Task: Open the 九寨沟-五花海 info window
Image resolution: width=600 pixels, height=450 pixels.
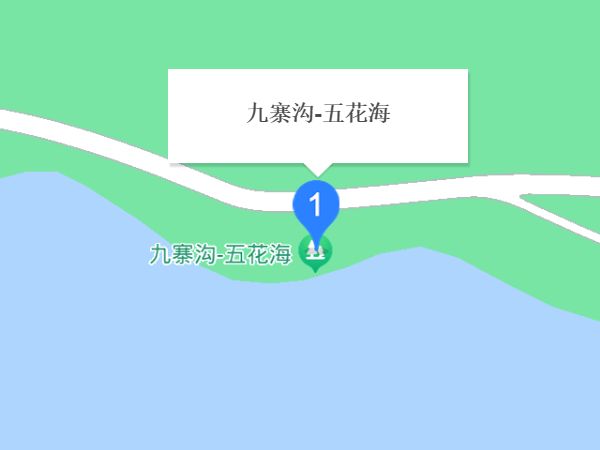Action: (318, 114)
